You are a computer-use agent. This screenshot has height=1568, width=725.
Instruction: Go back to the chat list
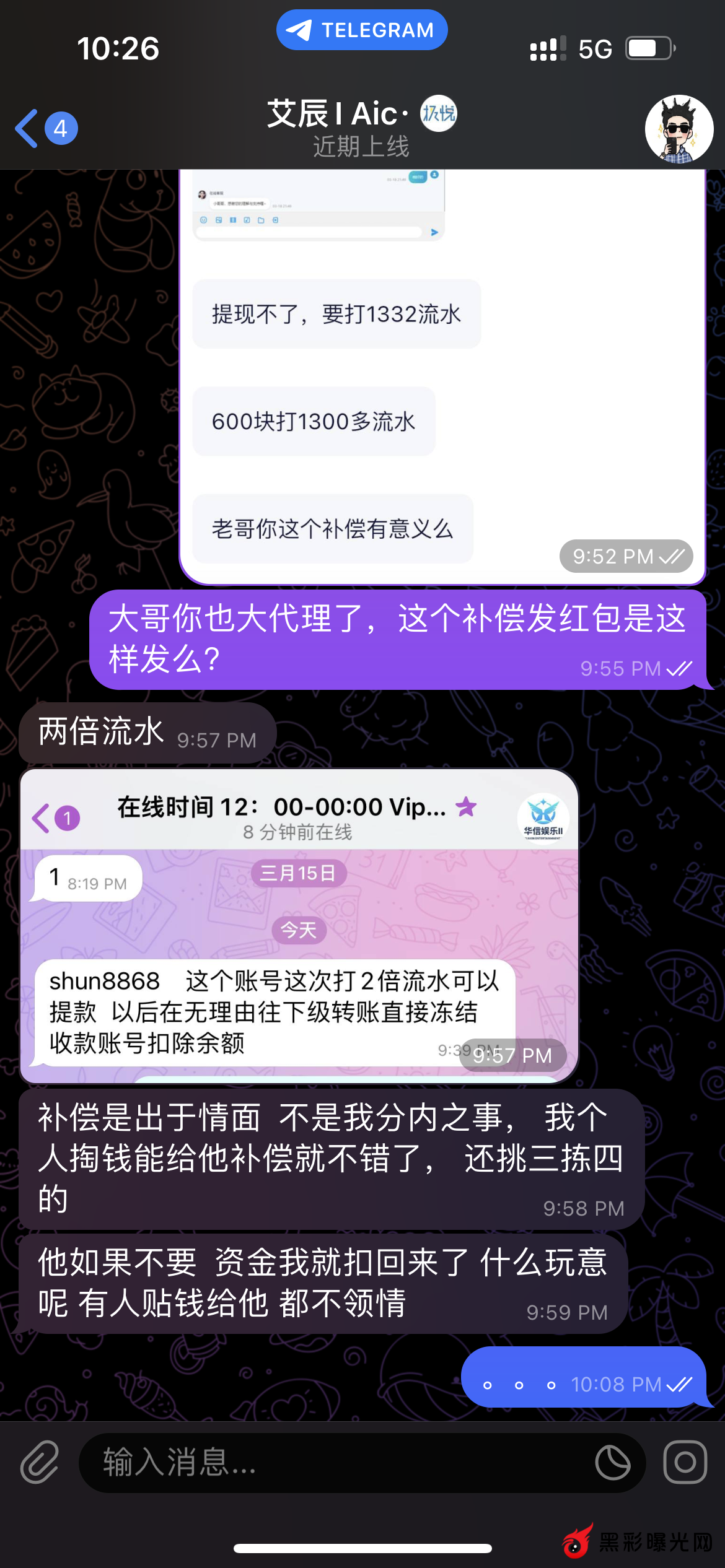(x=45, y=128)
